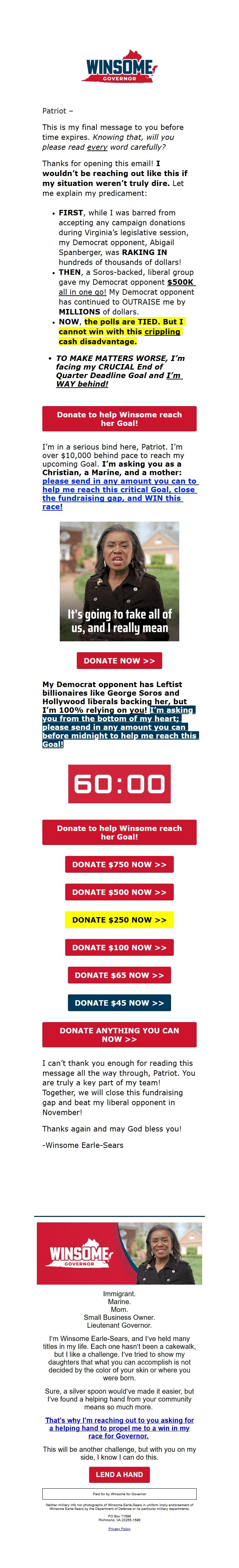Pick the DONATE $45 NOW button
239x1568 pixels.
tap(119, 1003)
